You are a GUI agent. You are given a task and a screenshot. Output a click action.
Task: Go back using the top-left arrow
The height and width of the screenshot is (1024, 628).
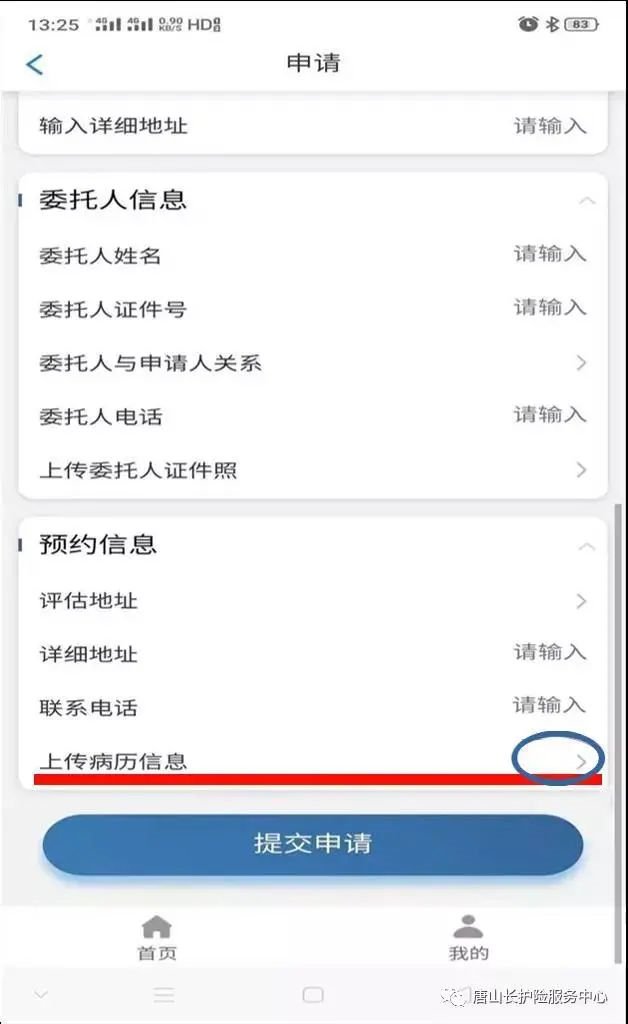35,64
